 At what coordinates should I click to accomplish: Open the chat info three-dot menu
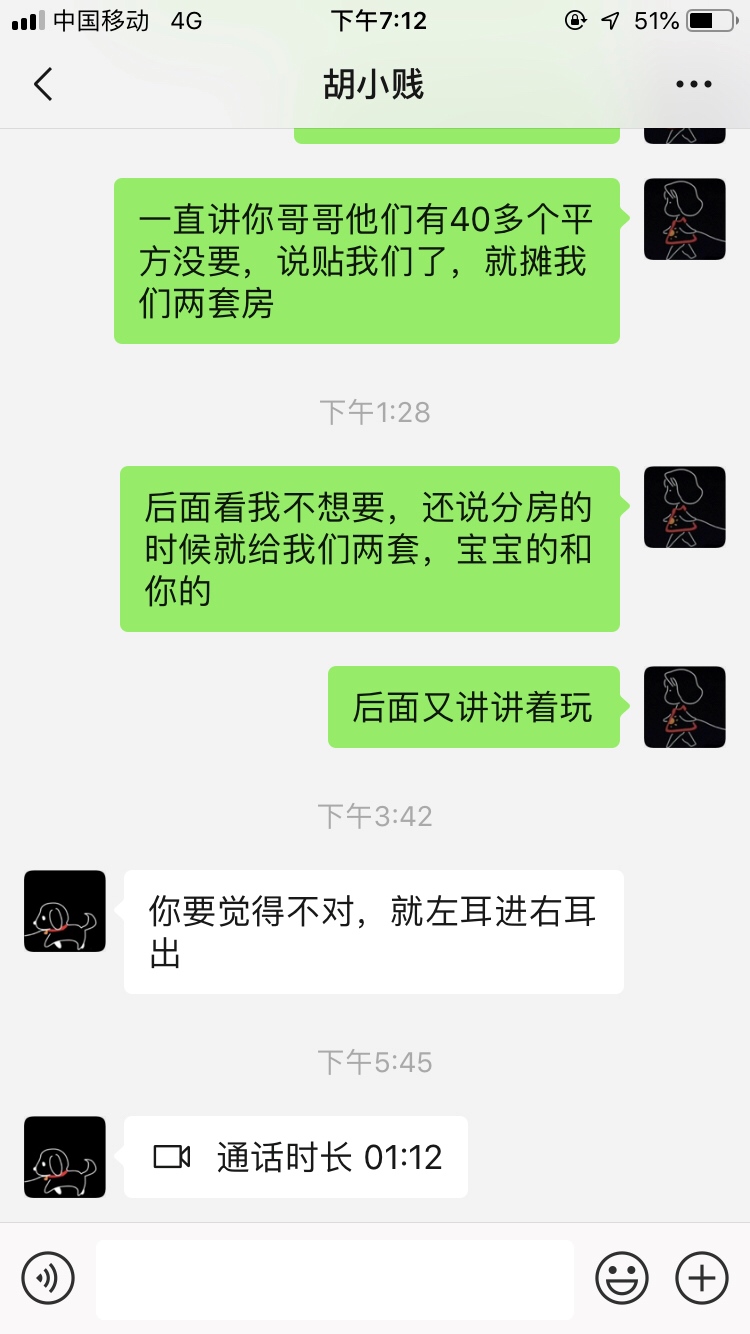coord(693,84)
